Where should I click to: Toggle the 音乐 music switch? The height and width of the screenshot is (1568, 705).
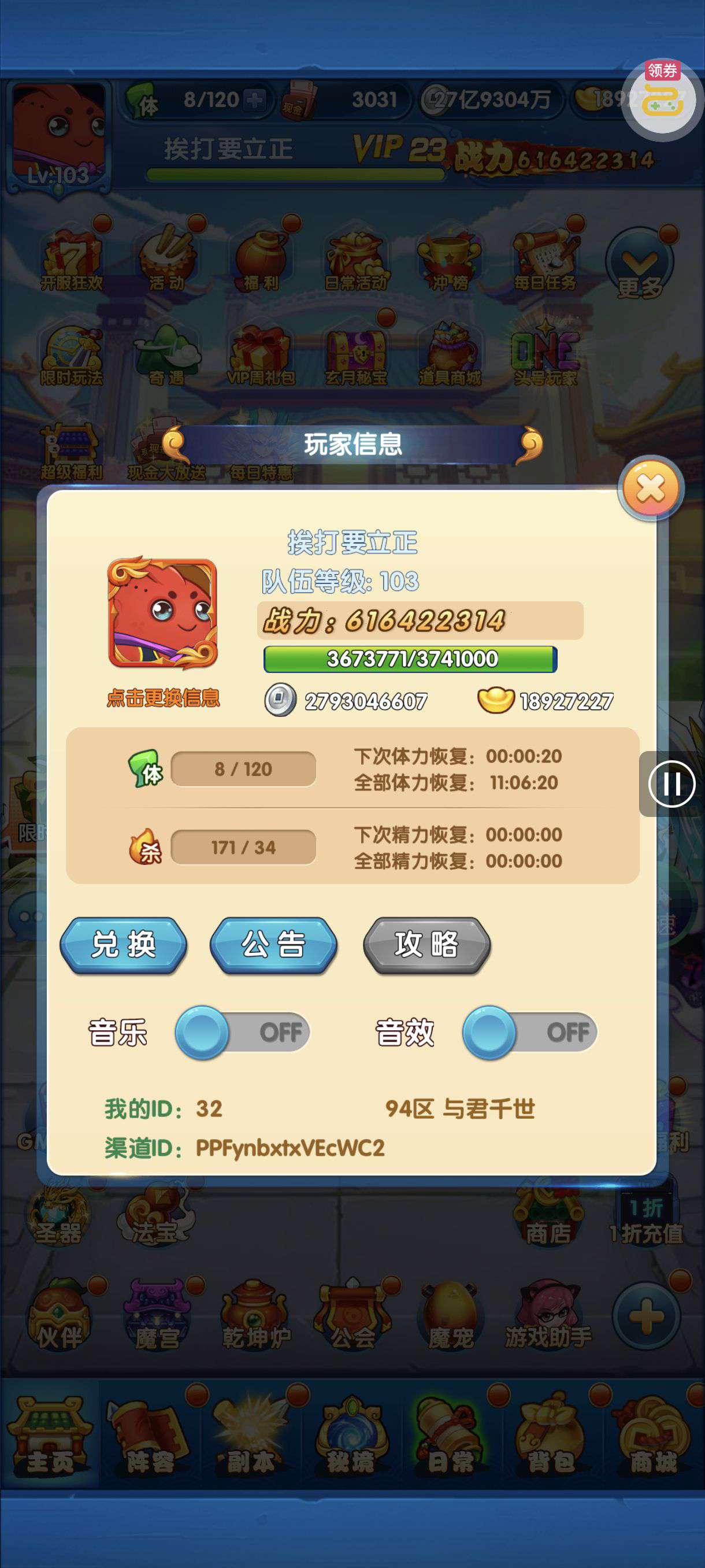(243, 1033)
